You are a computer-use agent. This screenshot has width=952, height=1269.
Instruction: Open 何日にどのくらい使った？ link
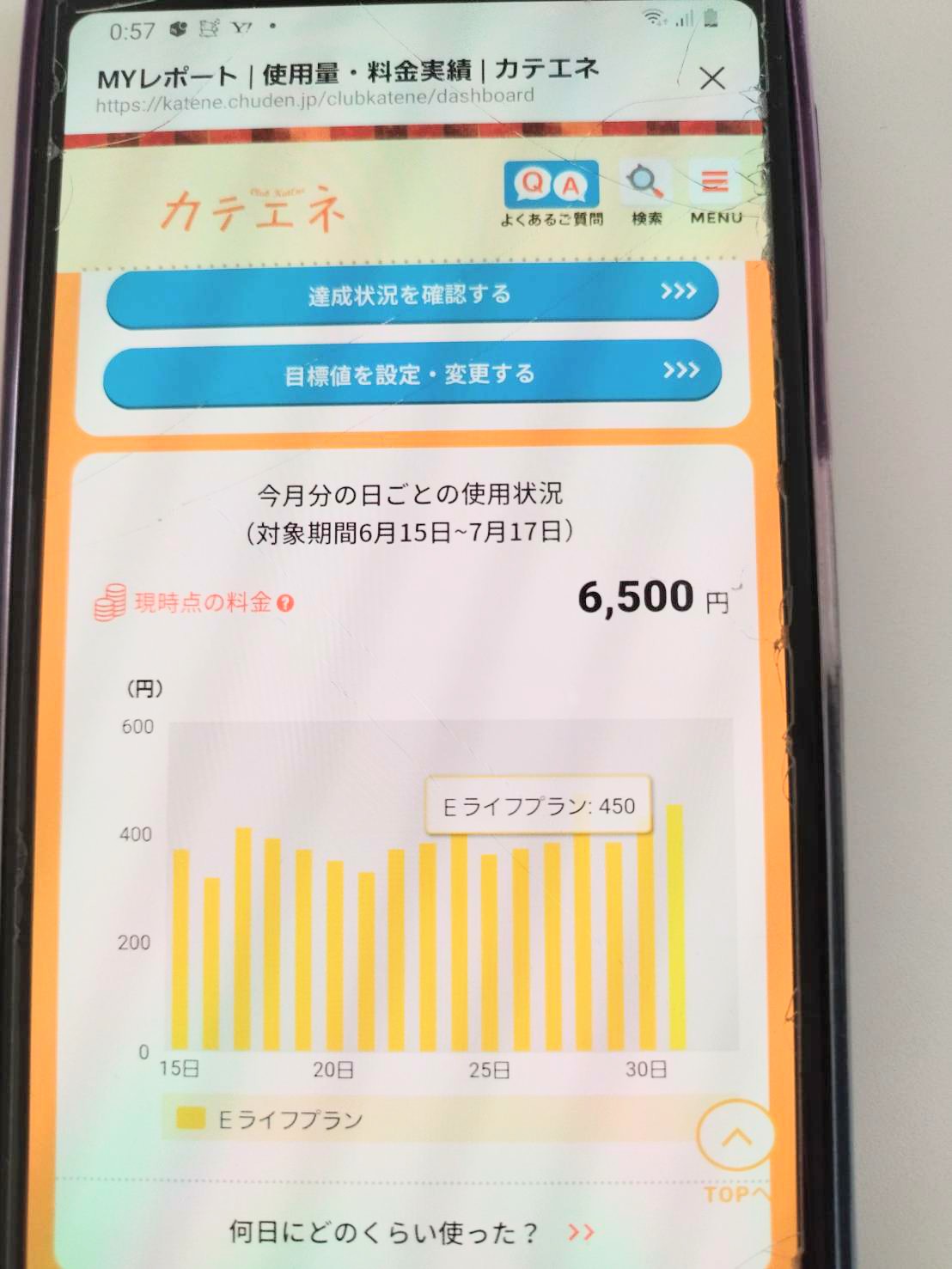click(x=410, y=1233)
